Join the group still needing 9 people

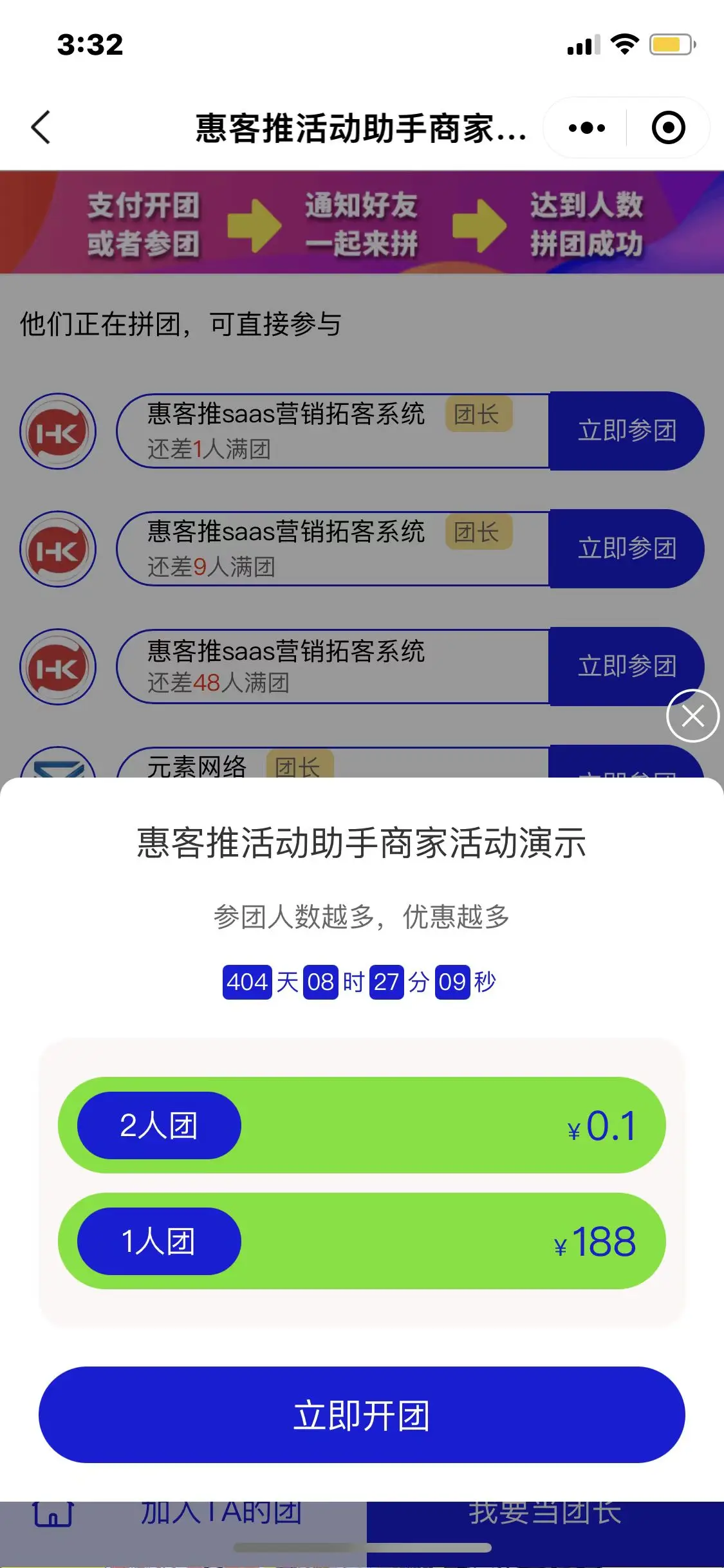click(x=626, y=548)
